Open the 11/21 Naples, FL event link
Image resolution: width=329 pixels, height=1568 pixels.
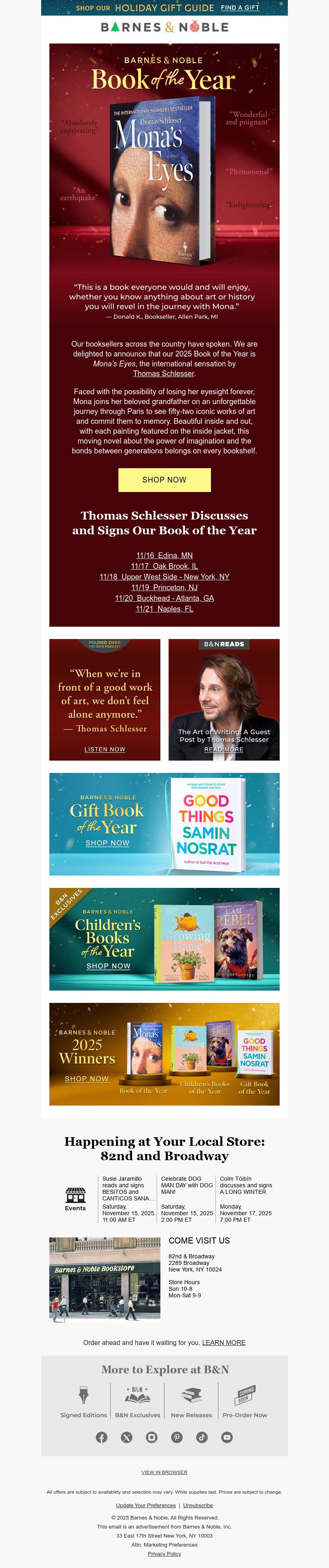[x=164, y=609]
